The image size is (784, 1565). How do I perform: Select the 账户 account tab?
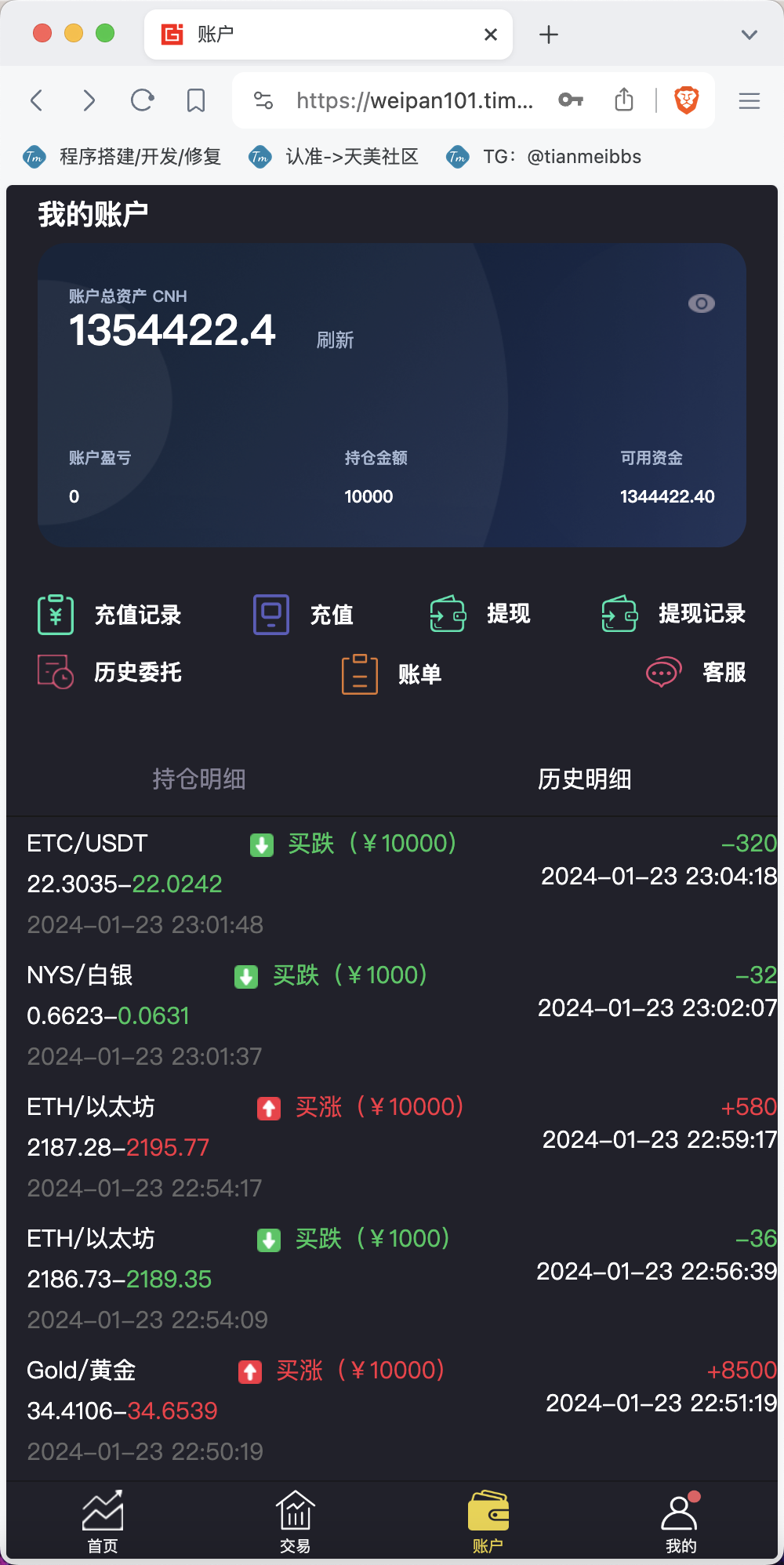point(488,1522)
